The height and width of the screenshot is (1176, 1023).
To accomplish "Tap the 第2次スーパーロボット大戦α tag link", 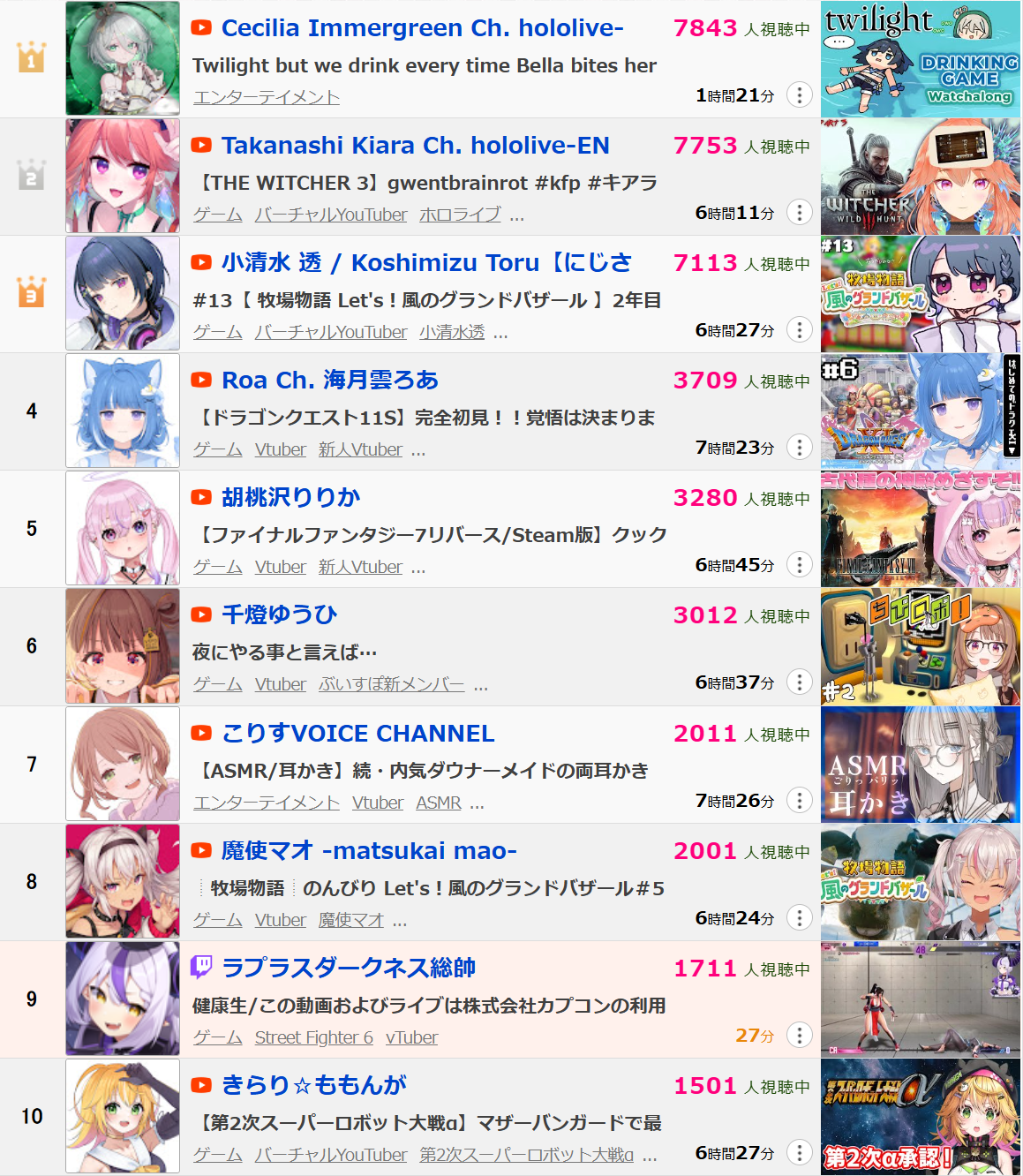I will [x=526, y=1155].
